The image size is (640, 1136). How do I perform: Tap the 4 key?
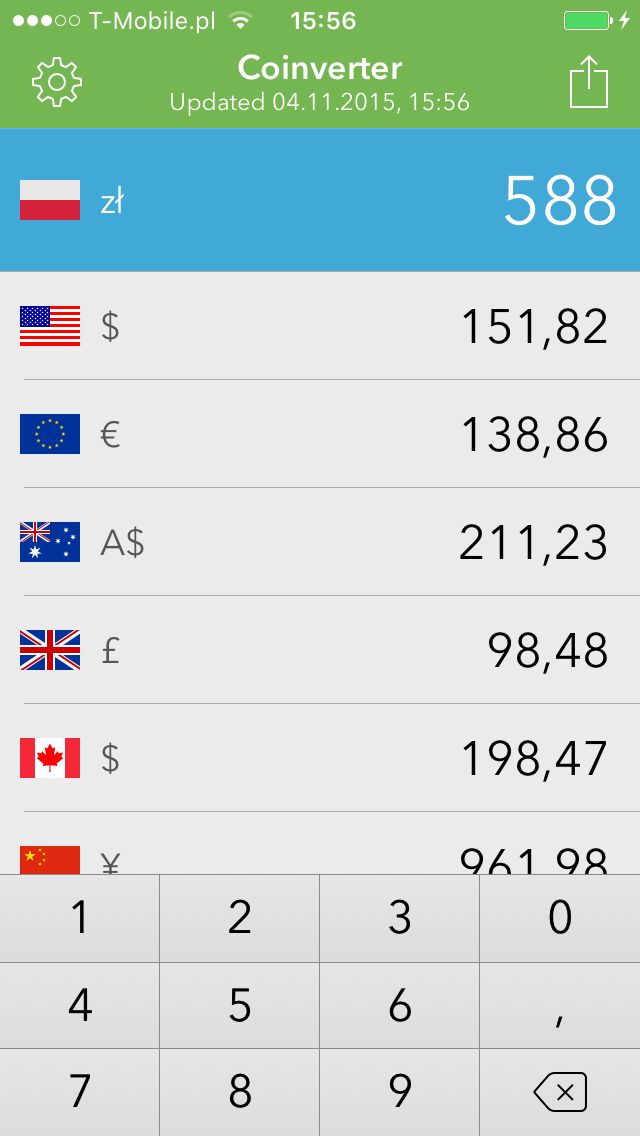pos(80,1006)
